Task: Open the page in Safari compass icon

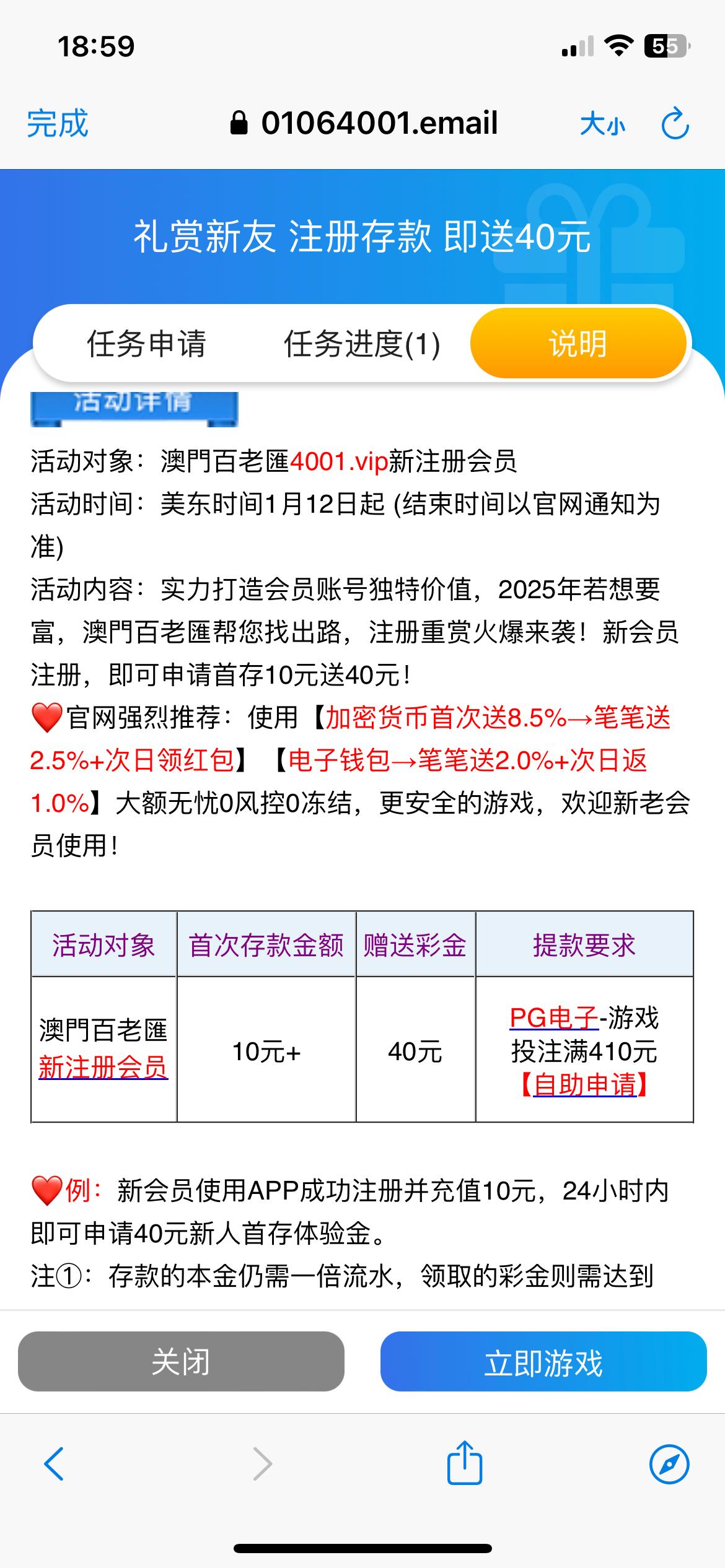Action: click(x=669, y=1464)
